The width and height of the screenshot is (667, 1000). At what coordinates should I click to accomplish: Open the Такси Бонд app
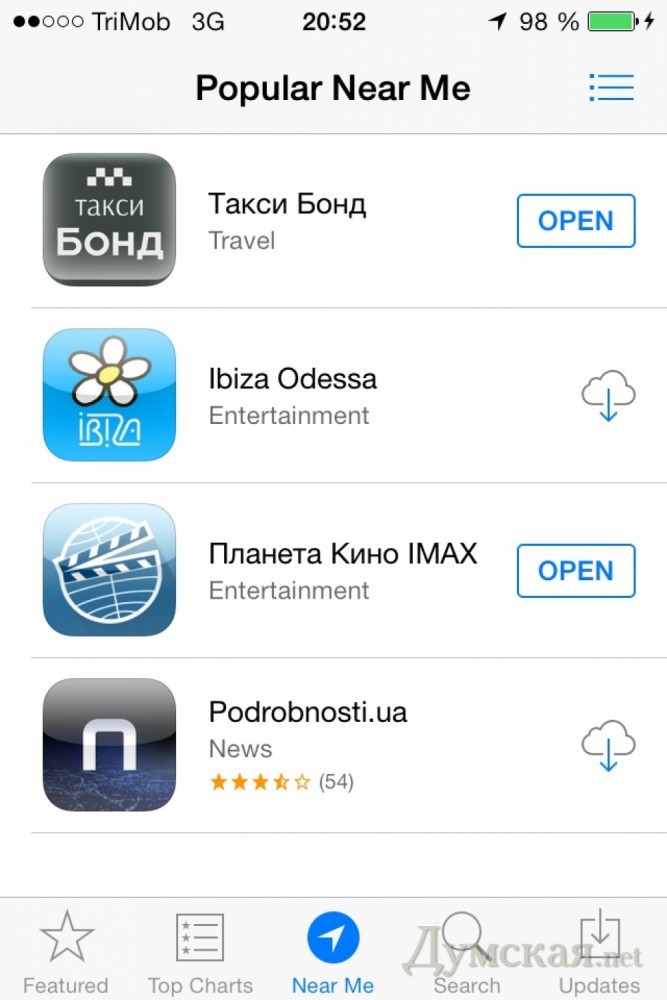pyautogui.click(x=576, y=221)
